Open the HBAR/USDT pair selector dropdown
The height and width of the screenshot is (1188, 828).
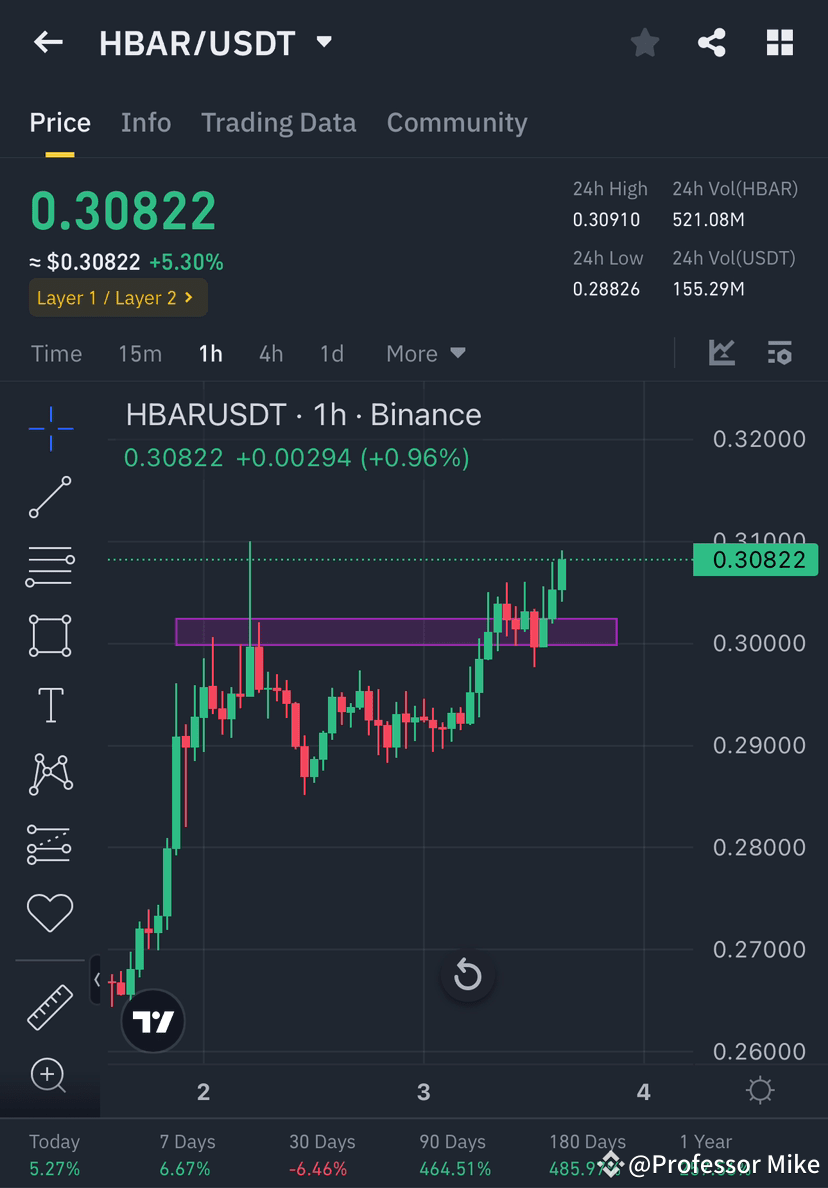tap(323, 42)
